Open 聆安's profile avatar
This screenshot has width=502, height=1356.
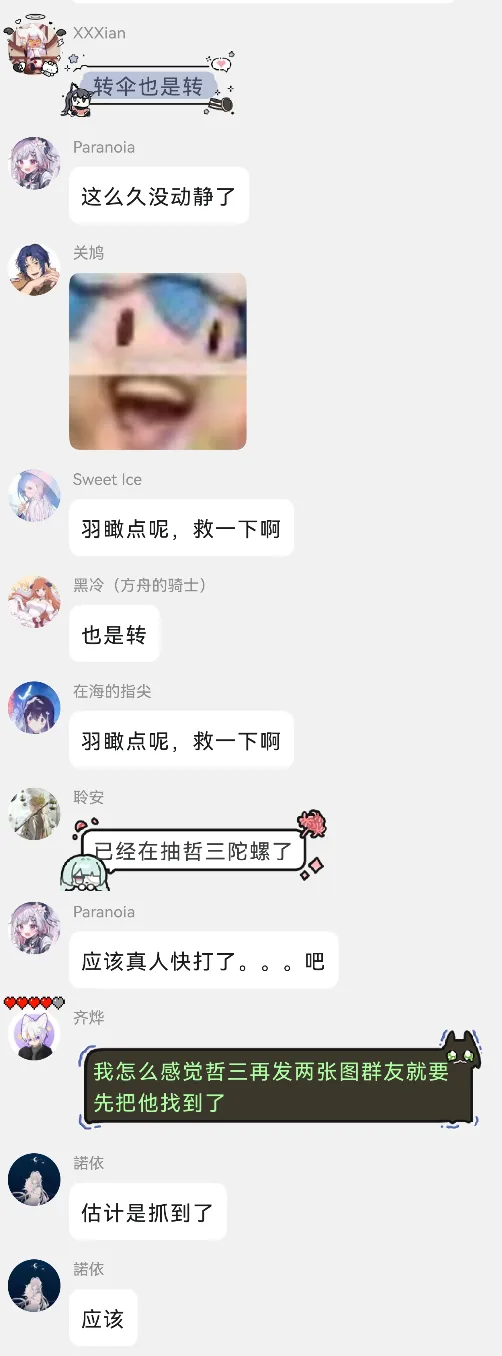click(x=35, y=813)
